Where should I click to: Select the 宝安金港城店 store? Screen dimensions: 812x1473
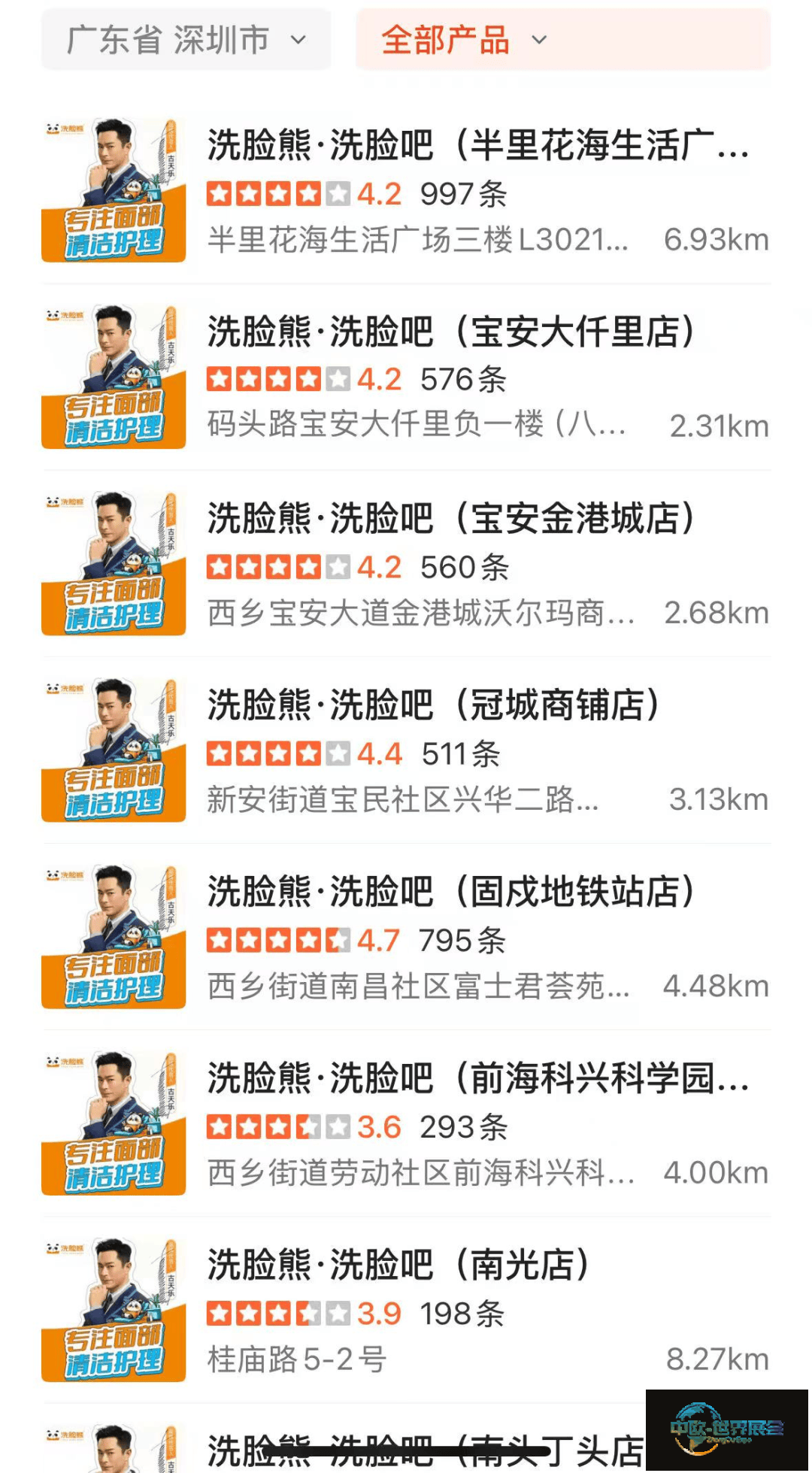451,518
